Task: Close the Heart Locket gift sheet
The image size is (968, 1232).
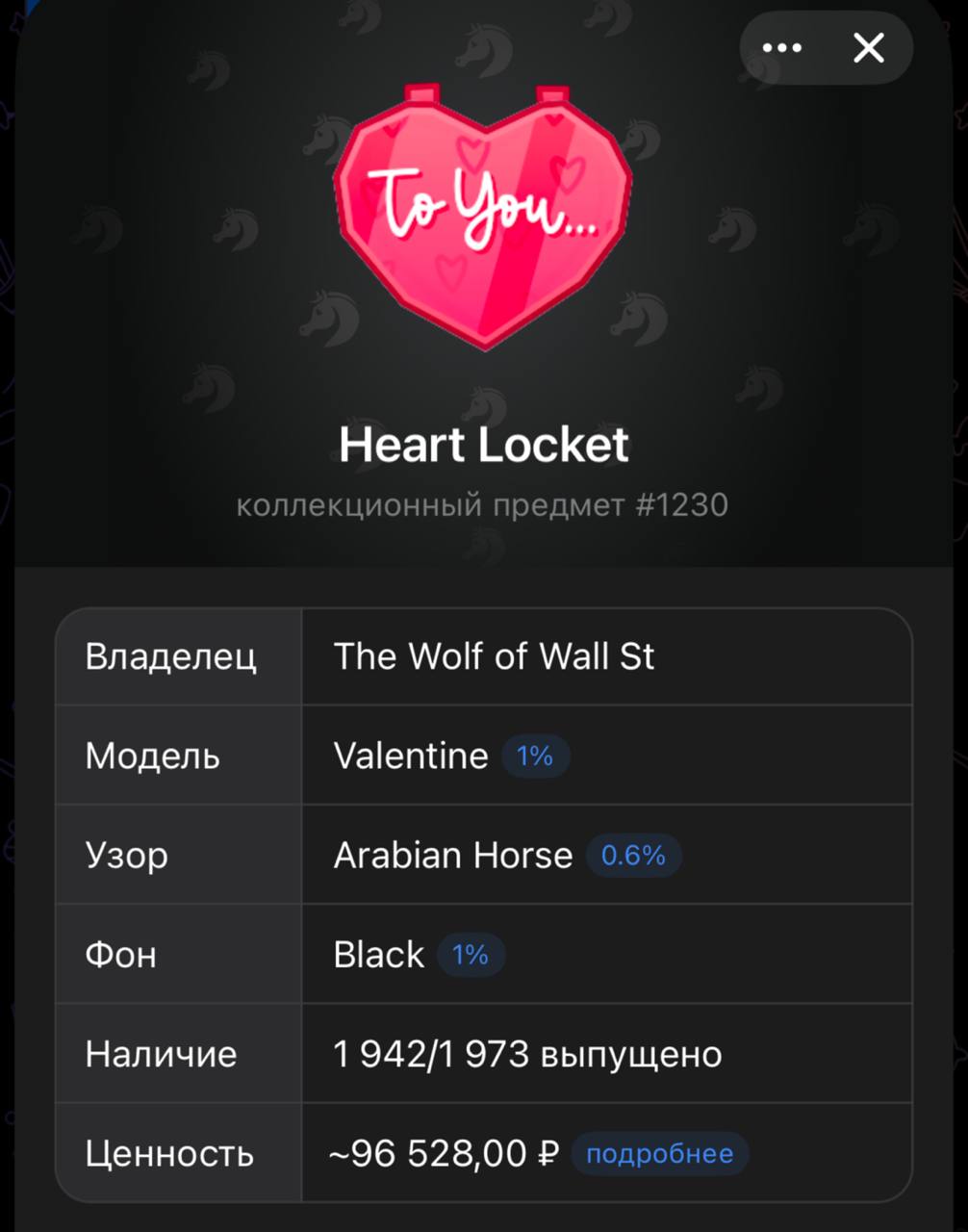Action: pyautogui.click(x=869, y=48)
